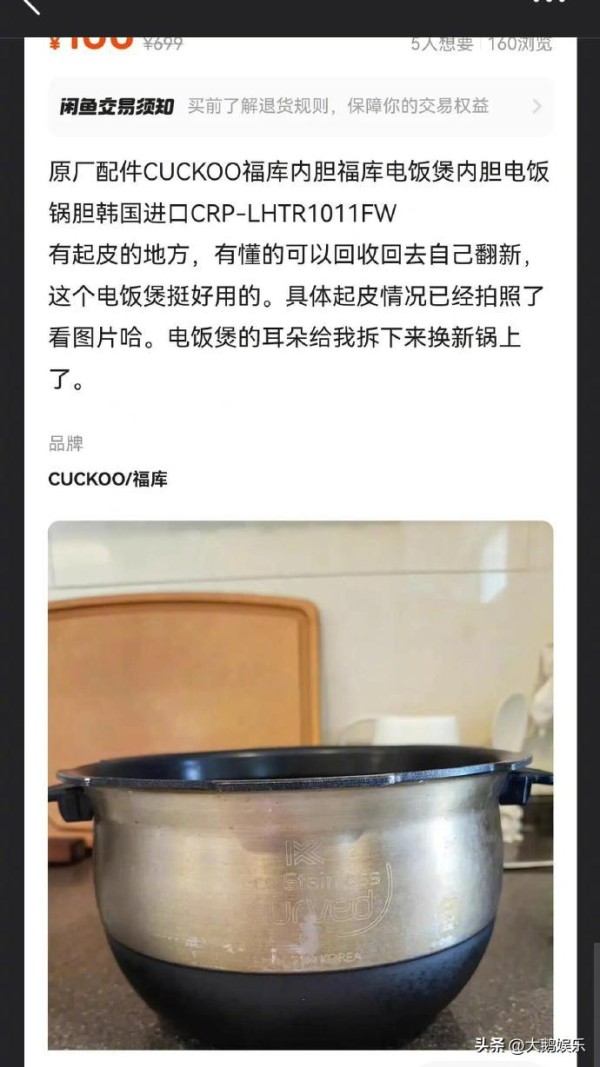Open the CUCKOO inner pot photo

[300, 785]
